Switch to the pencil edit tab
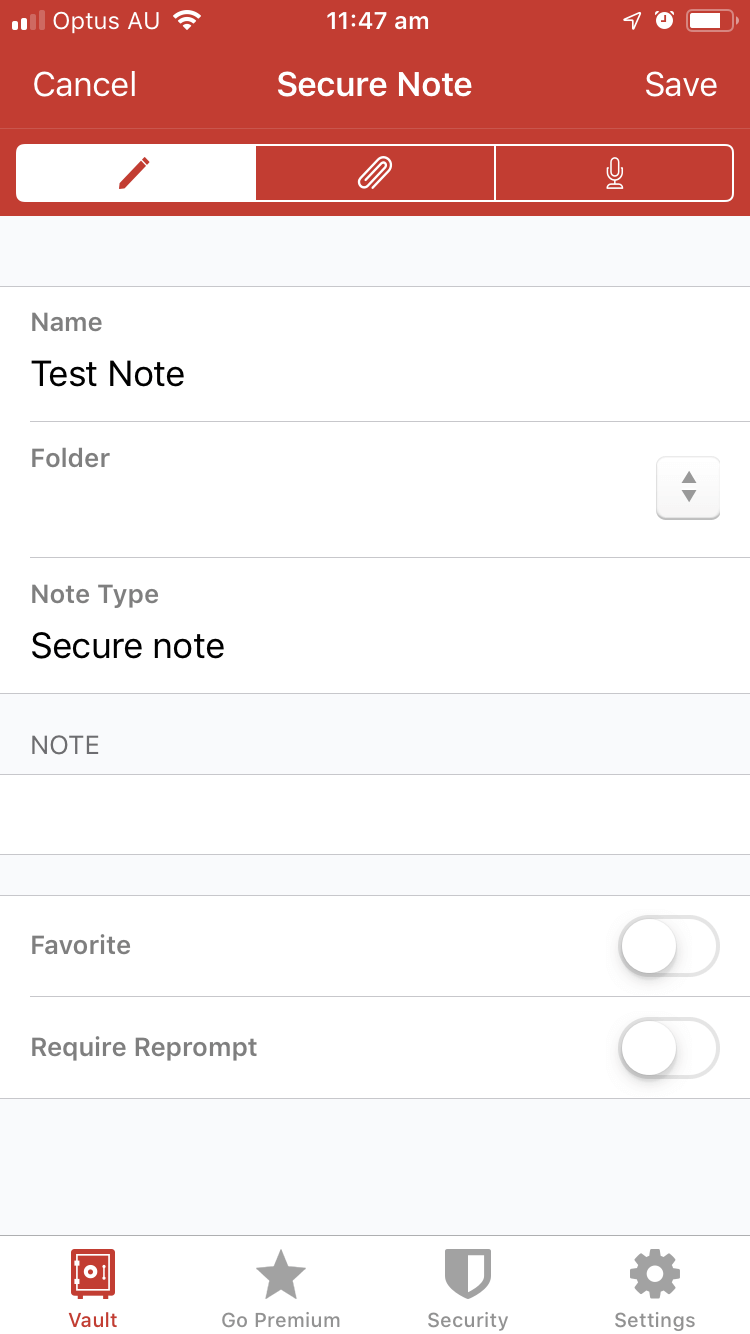This screenshot has width=750, height=1334. tap(136, 173)
